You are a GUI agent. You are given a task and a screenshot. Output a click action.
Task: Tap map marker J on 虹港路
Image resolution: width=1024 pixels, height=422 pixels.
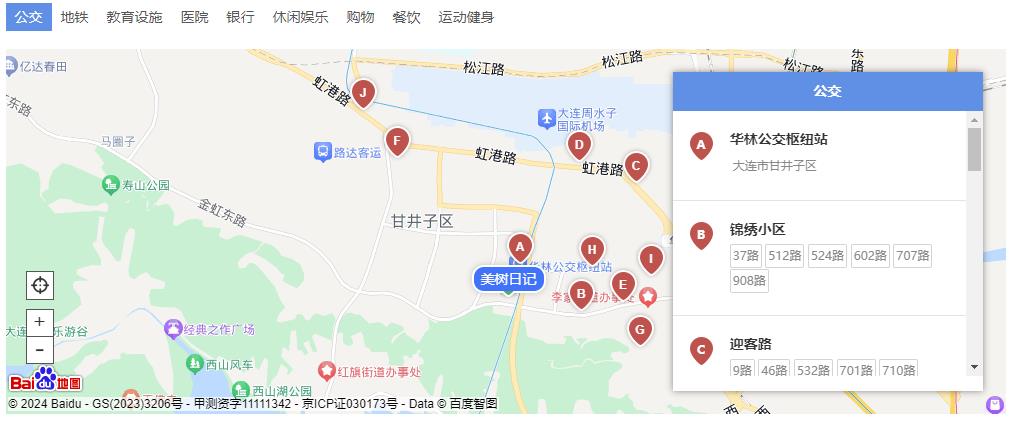point(364,94)
